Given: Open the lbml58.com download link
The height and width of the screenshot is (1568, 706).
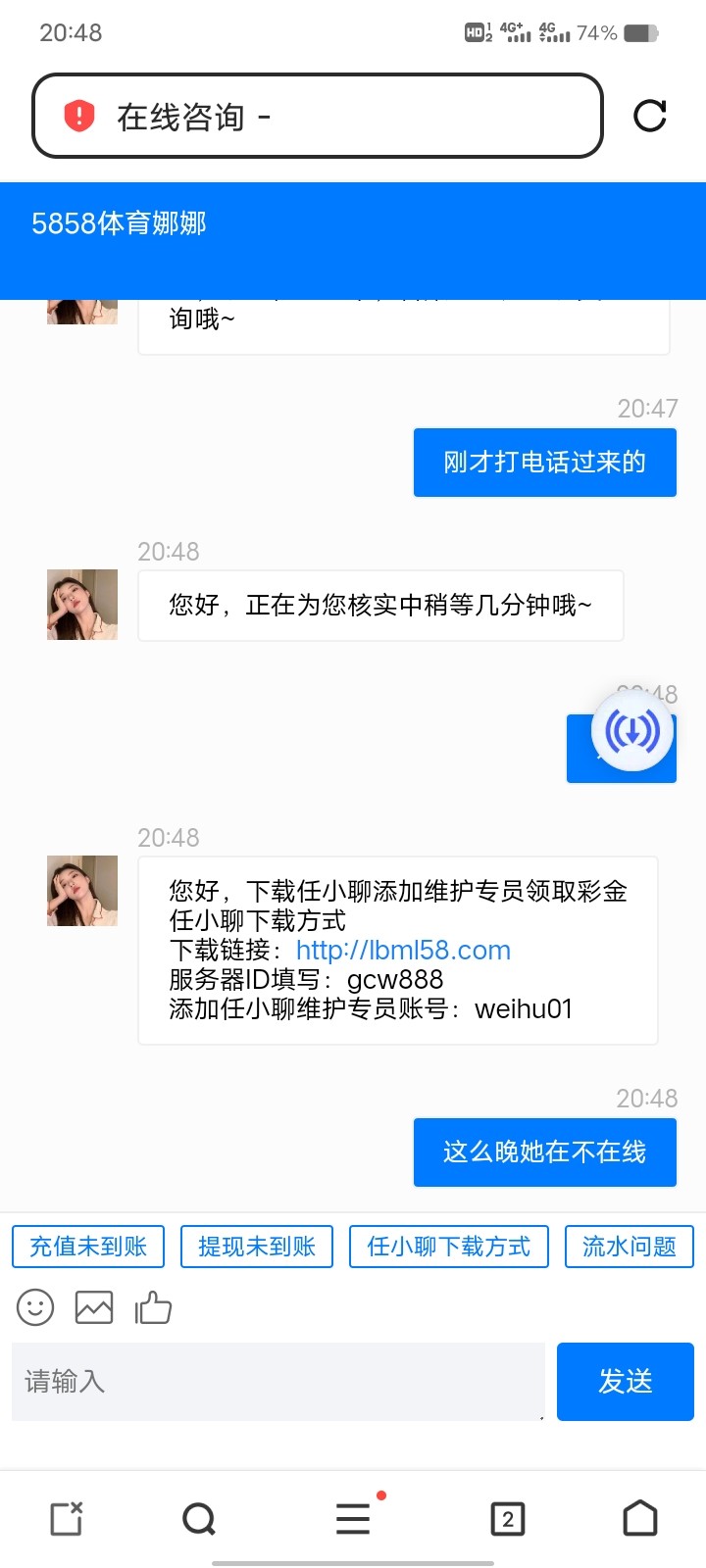Looking at the screenshot, I should coord(403,951).
